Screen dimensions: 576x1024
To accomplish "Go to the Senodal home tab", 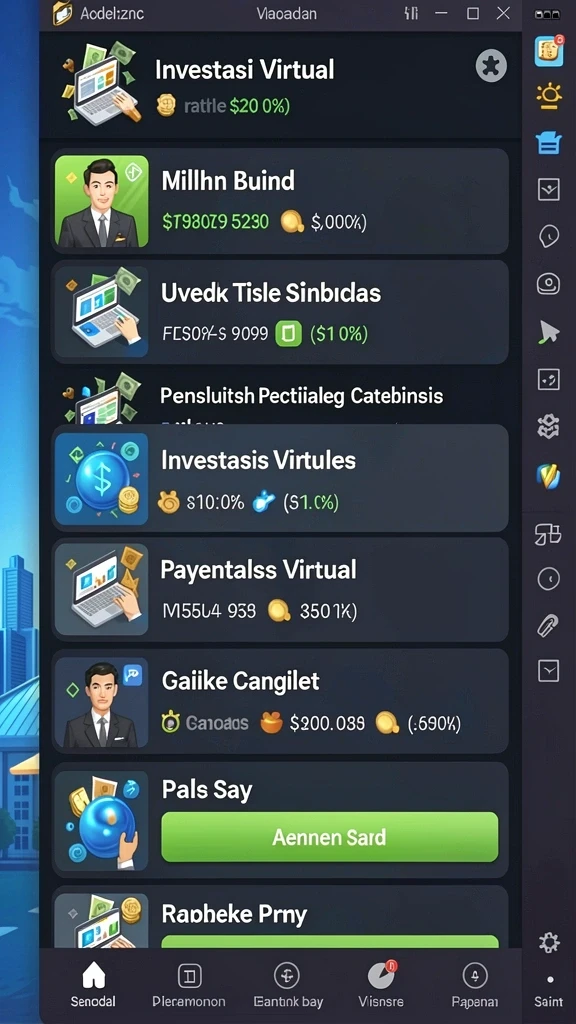I will 93,985.
